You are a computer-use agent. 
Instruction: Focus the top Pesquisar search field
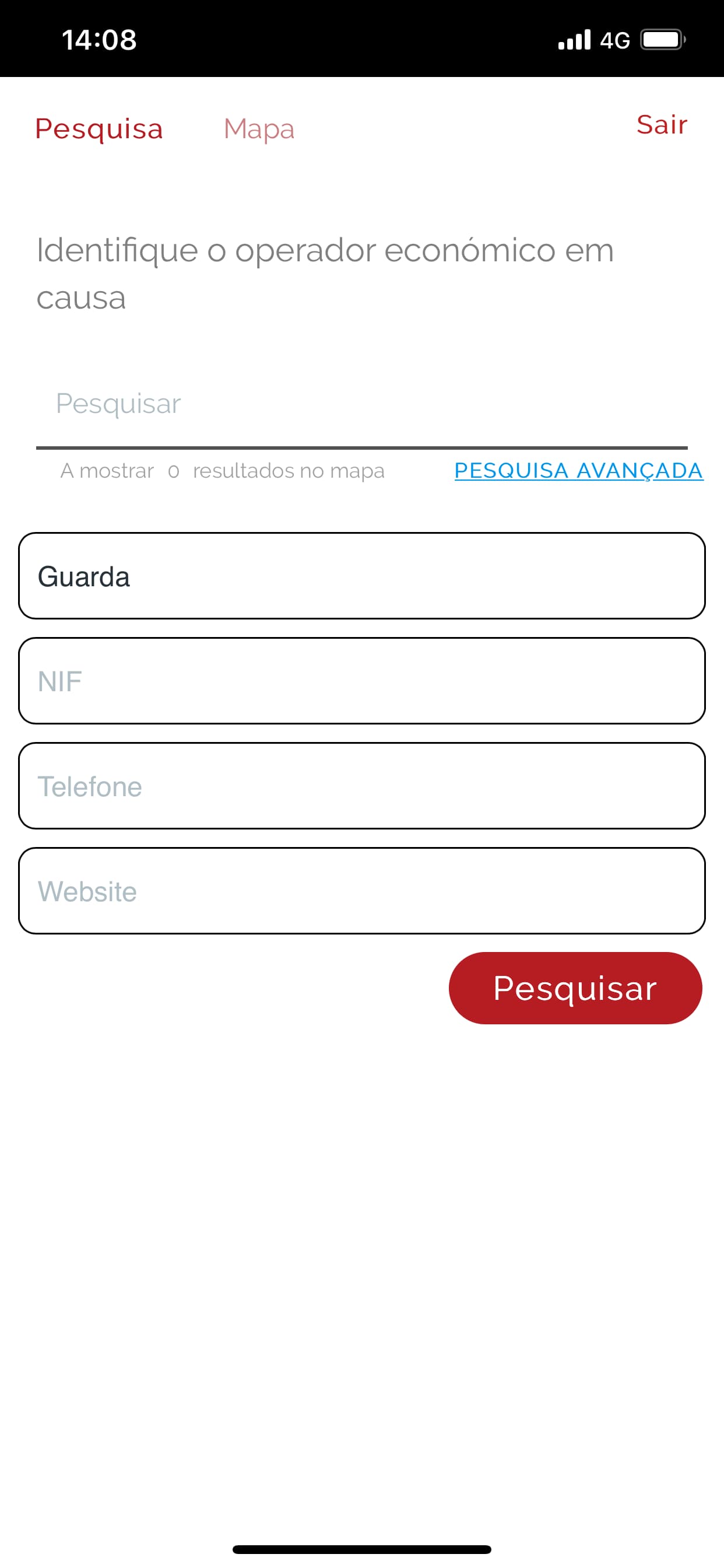[361, 404]
